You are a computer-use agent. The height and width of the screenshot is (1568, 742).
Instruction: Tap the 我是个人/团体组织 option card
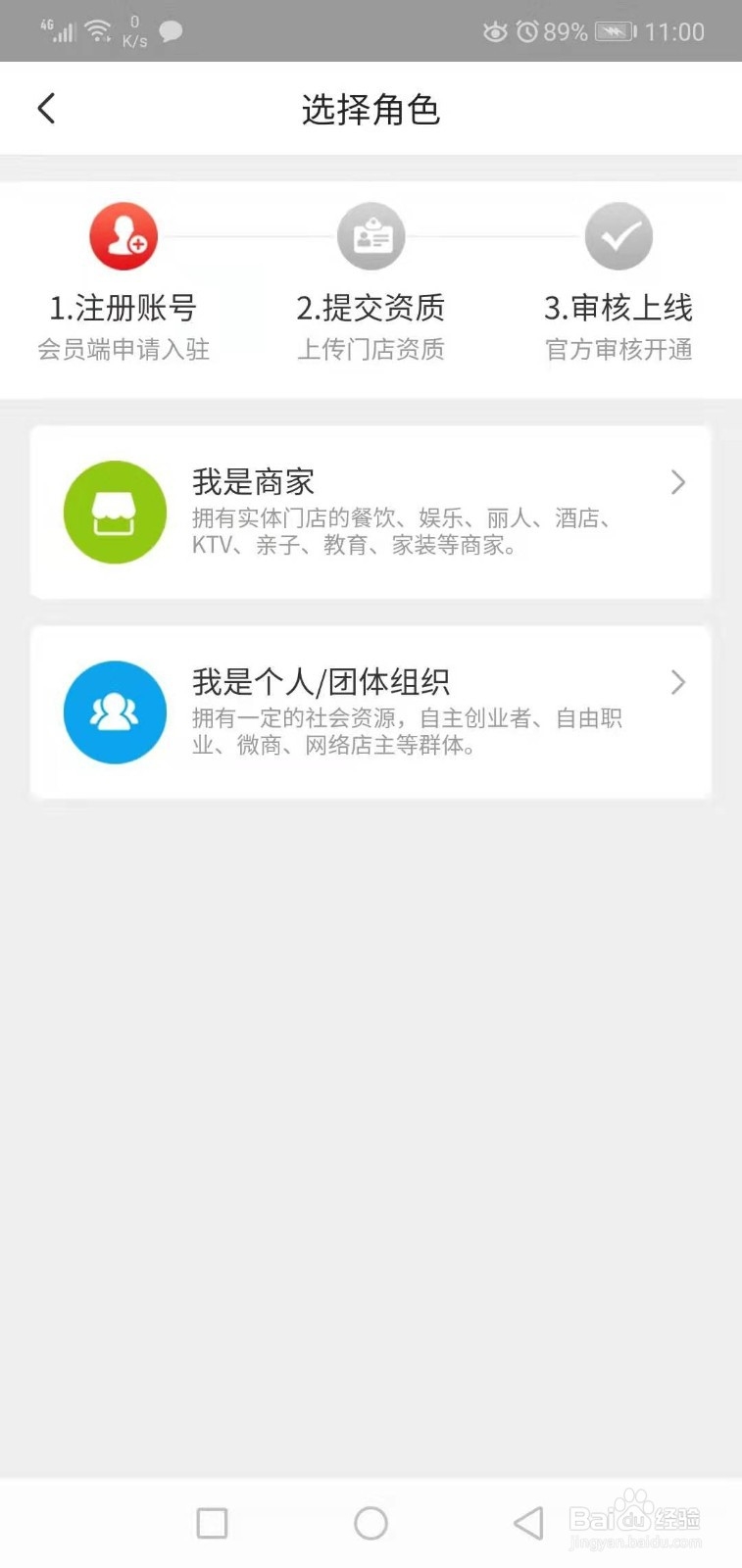click(x=371, y=712)
